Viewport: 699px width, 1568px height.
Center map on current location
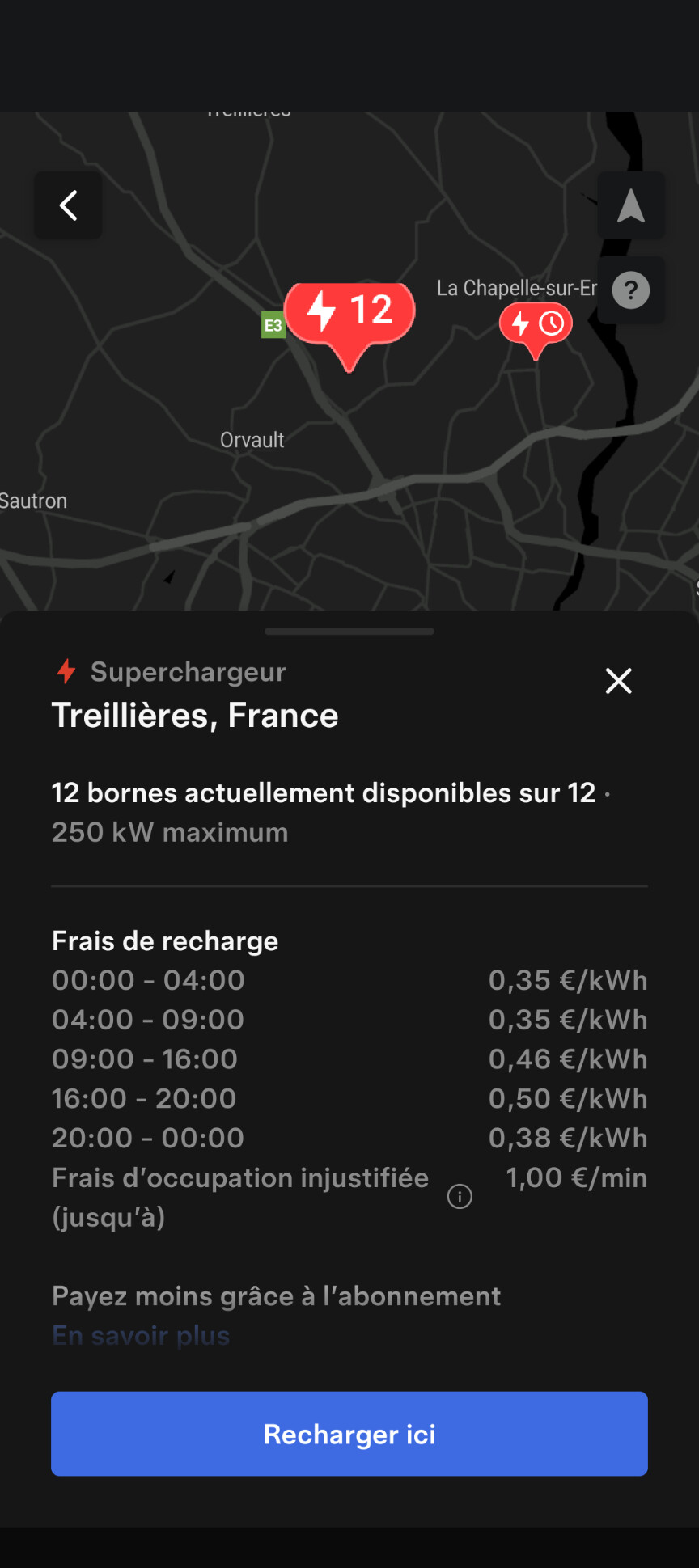631,205
